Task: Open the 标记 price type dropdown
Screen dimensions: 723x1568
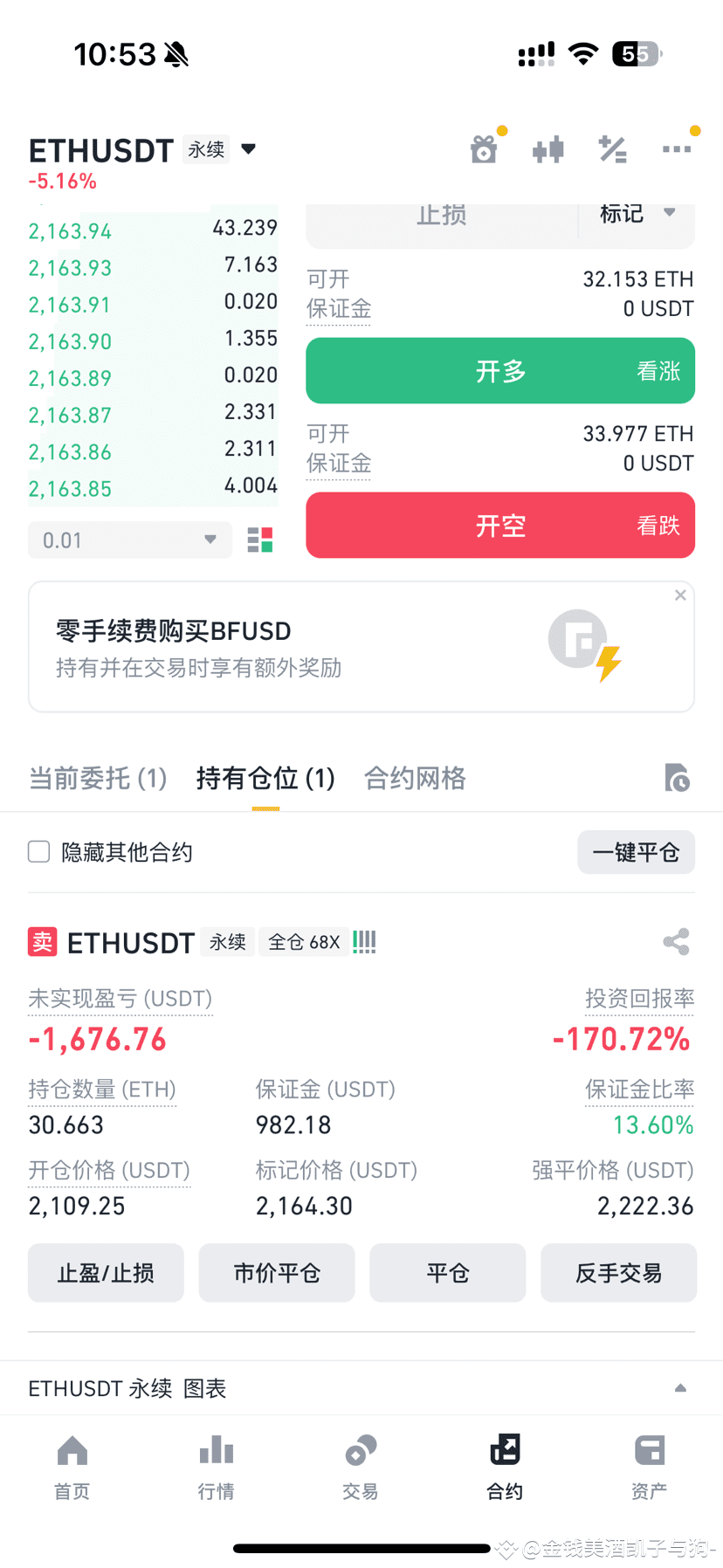Action: pos(637,216)
